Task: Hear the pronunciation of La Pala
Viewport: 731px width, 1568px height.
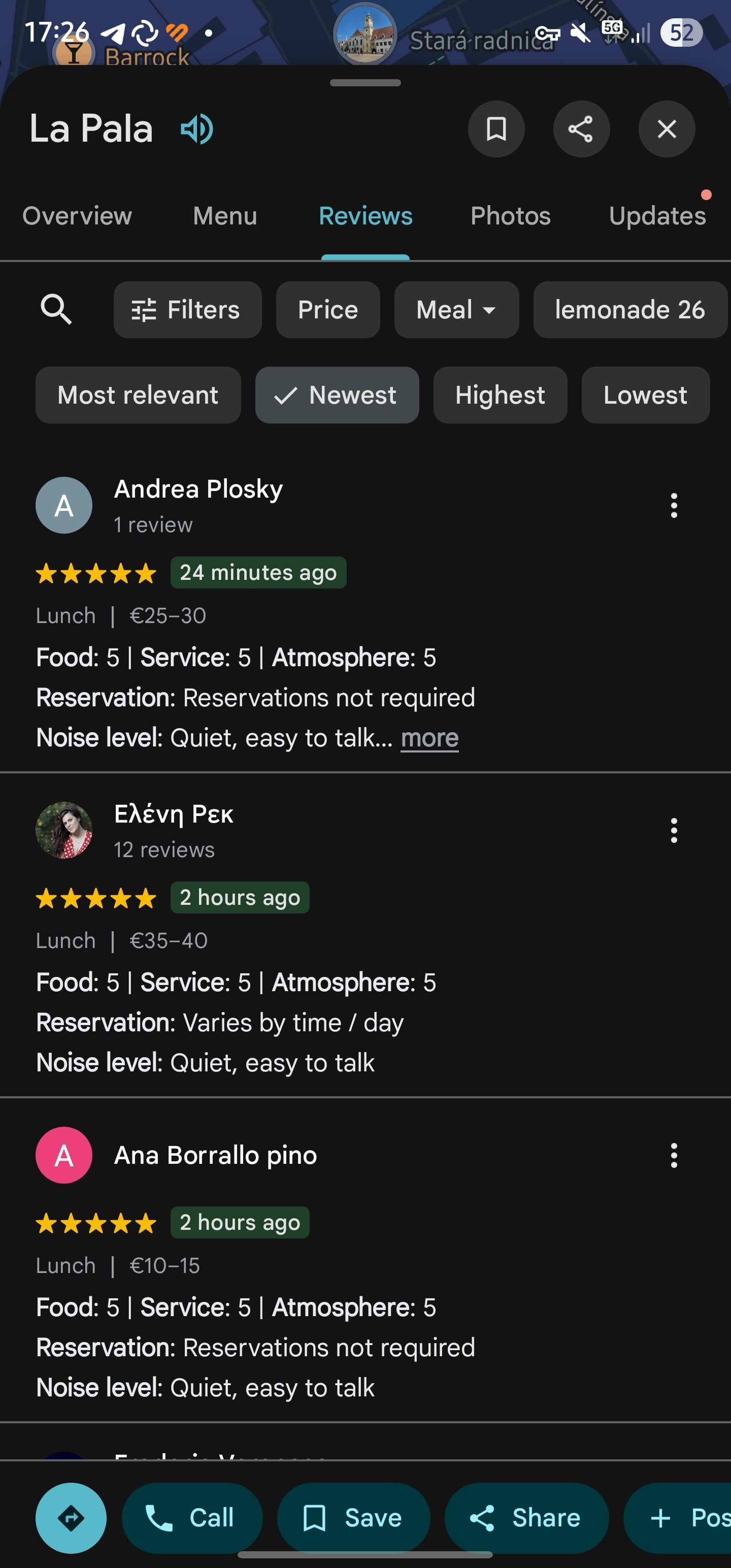Action: pos(196,129)
